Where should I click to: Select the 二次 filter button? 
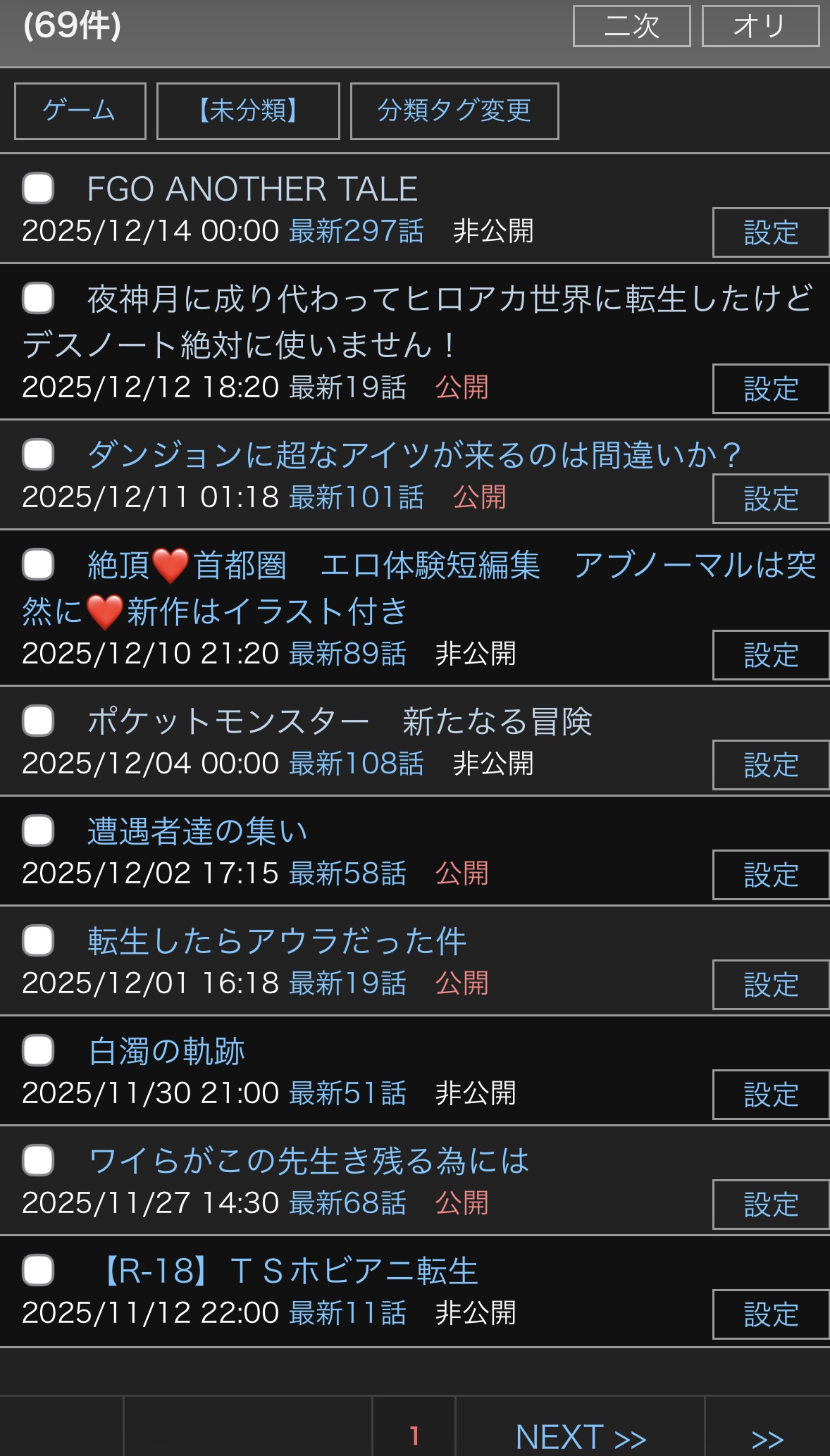coord(631,26)
